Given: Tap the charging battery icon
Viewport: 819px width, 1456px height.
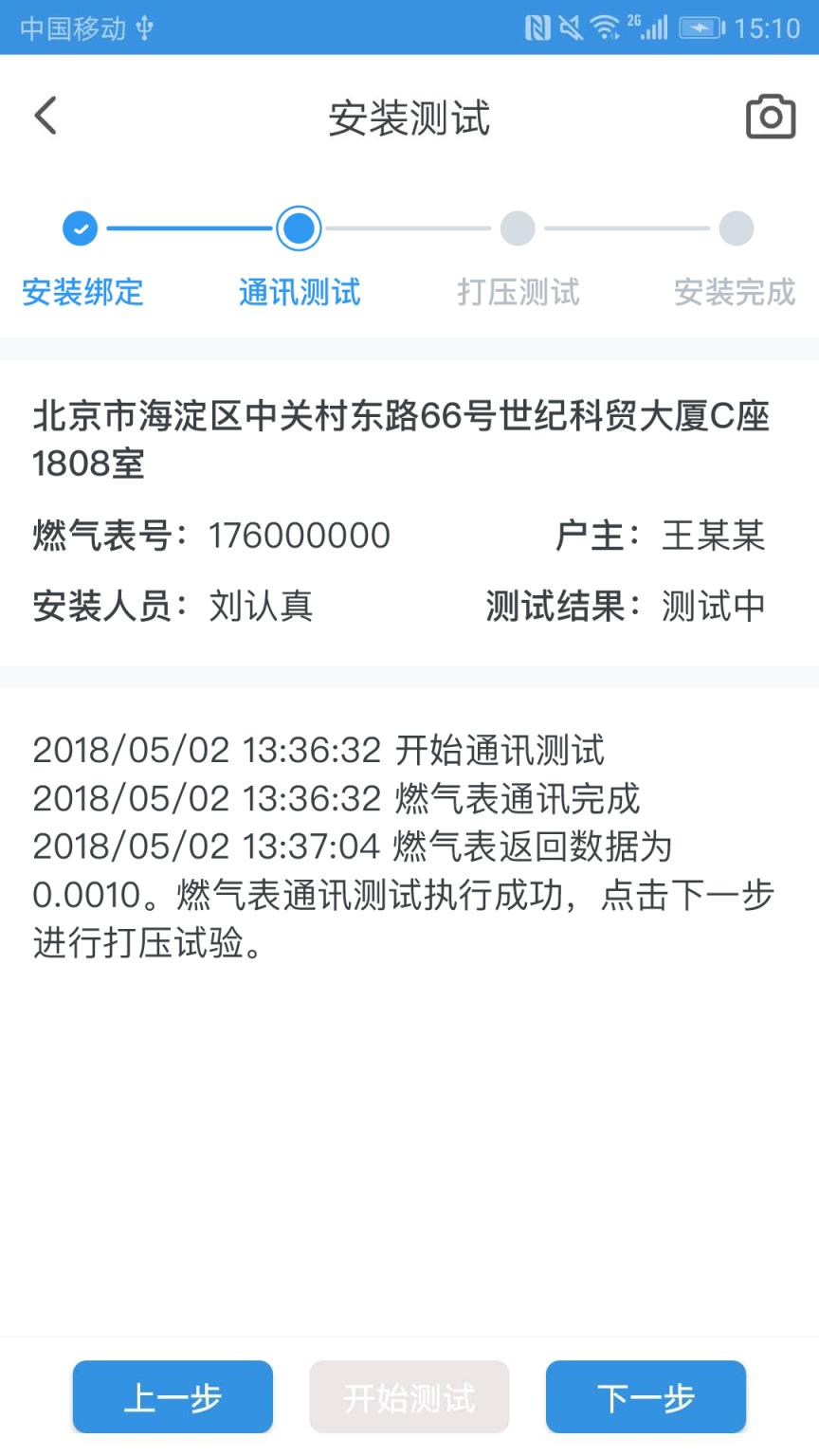Looking at the screenshot, I should pos(701,27).
